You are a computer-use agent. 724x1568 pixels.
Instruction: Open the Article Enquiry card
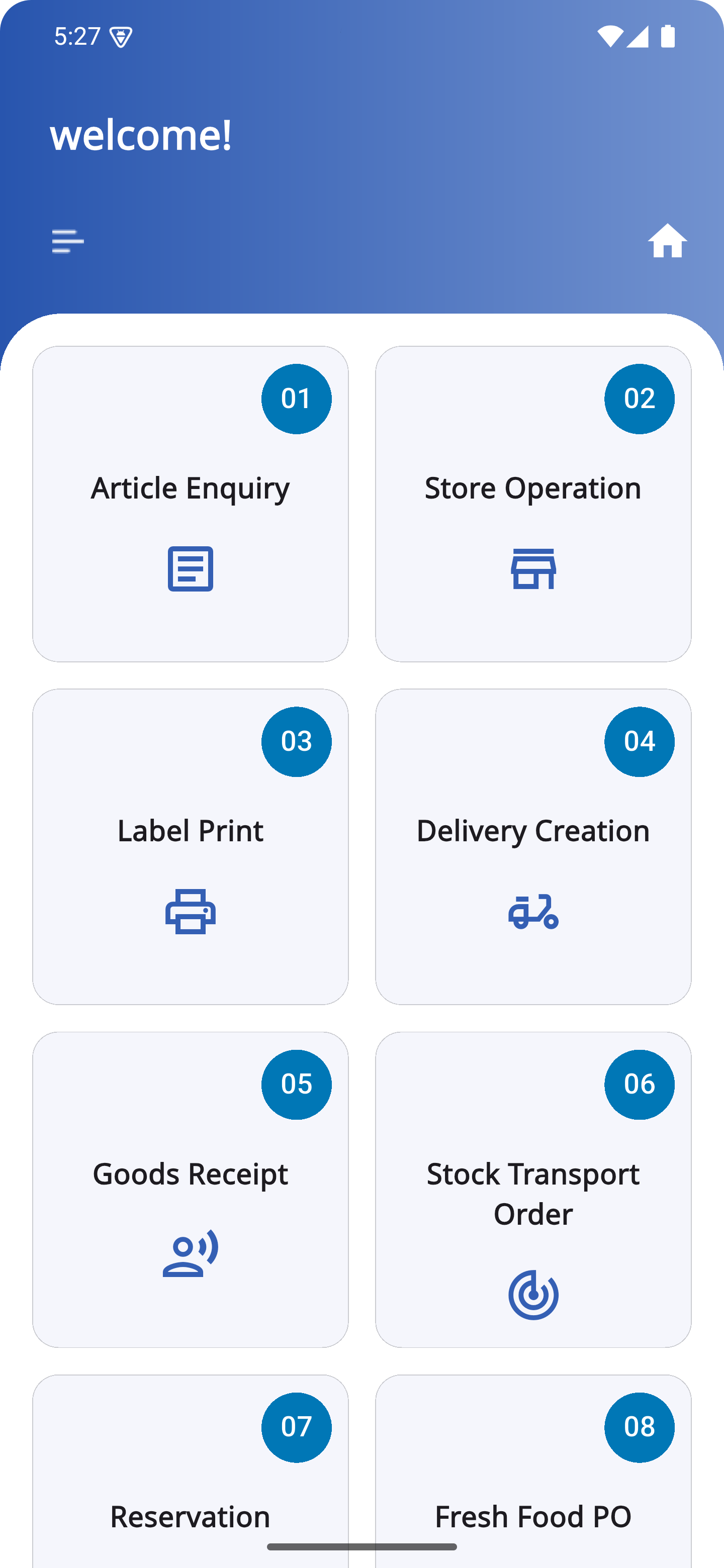point(191,504)
